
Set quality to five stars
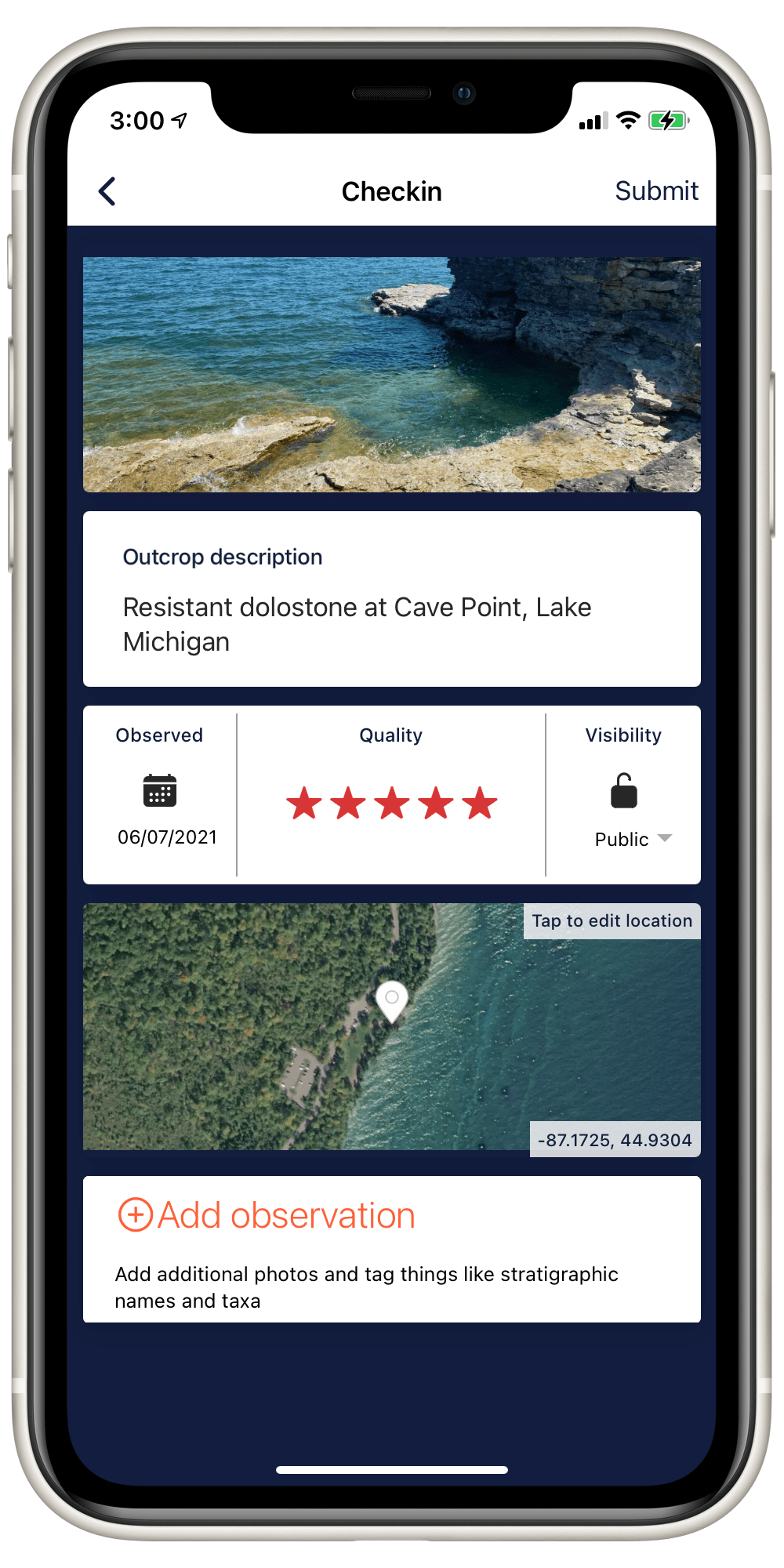480,804
